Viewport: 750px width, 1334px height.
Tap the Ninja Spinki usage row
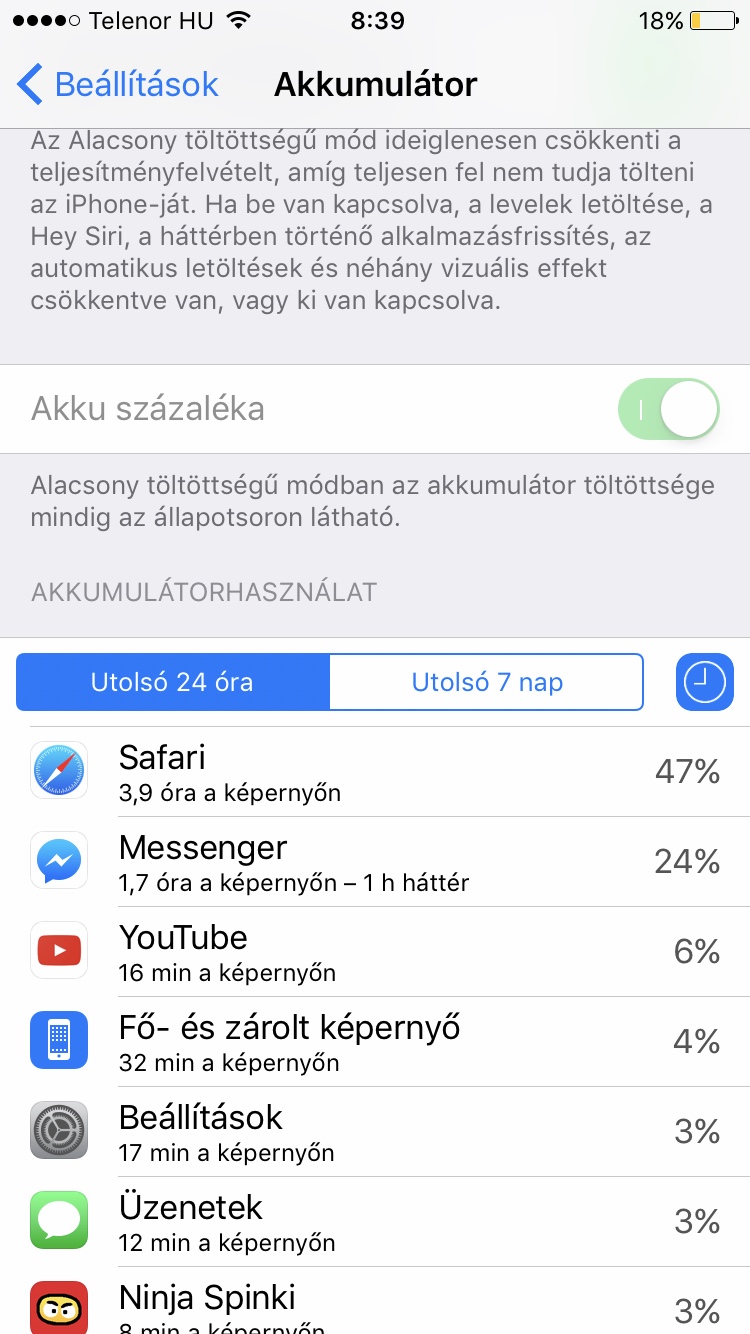pos(375,1301)
